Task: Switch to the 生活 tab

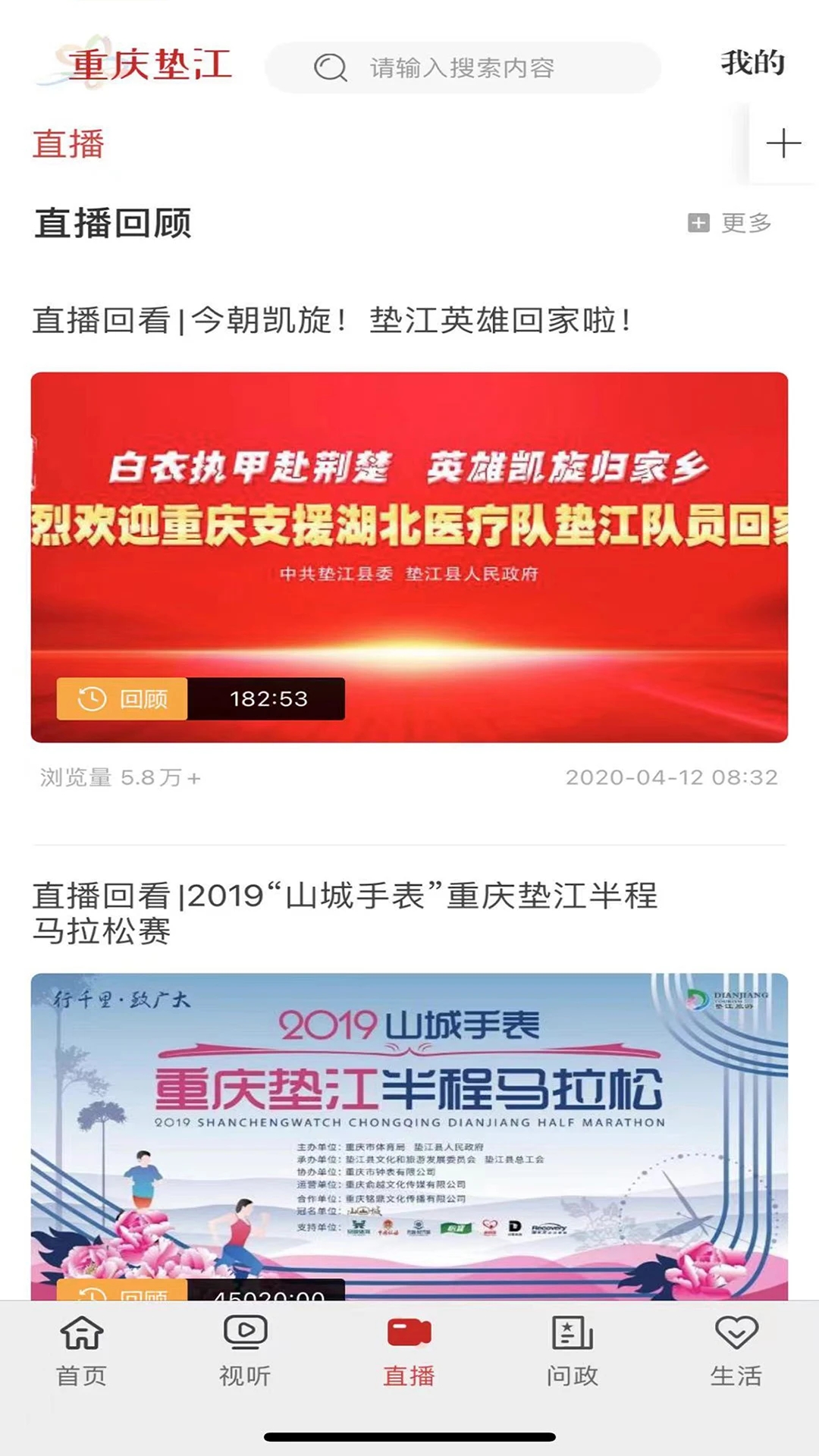Action: click(736, 1353)
